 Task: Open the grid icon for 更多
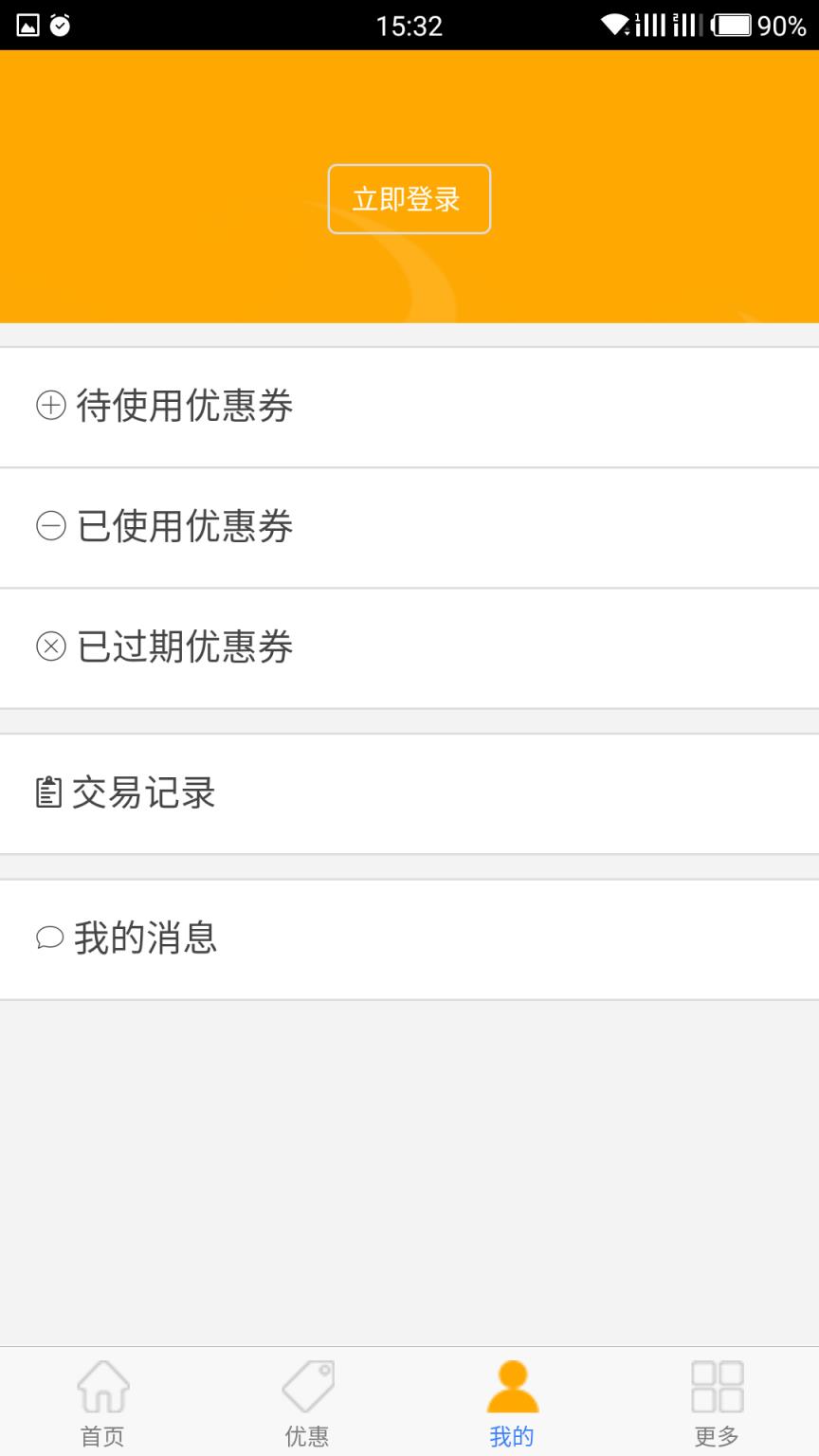[717, 1387]
